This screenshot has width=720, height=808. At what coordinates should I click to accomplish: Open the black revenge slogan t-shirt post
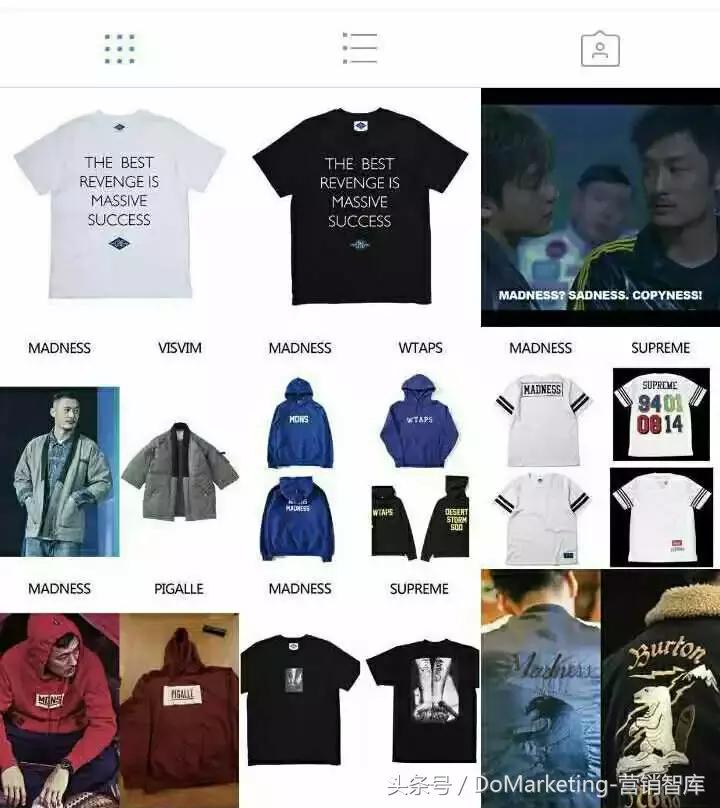coord(360,205)
